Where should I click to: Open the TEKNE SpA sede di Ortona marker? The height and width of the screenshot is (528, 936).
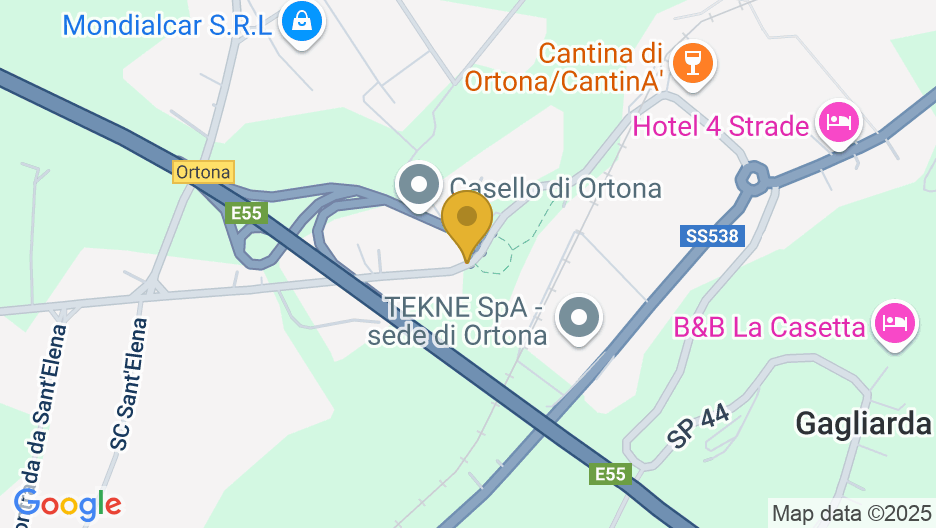pyautogui.click(x=579, y=319)
